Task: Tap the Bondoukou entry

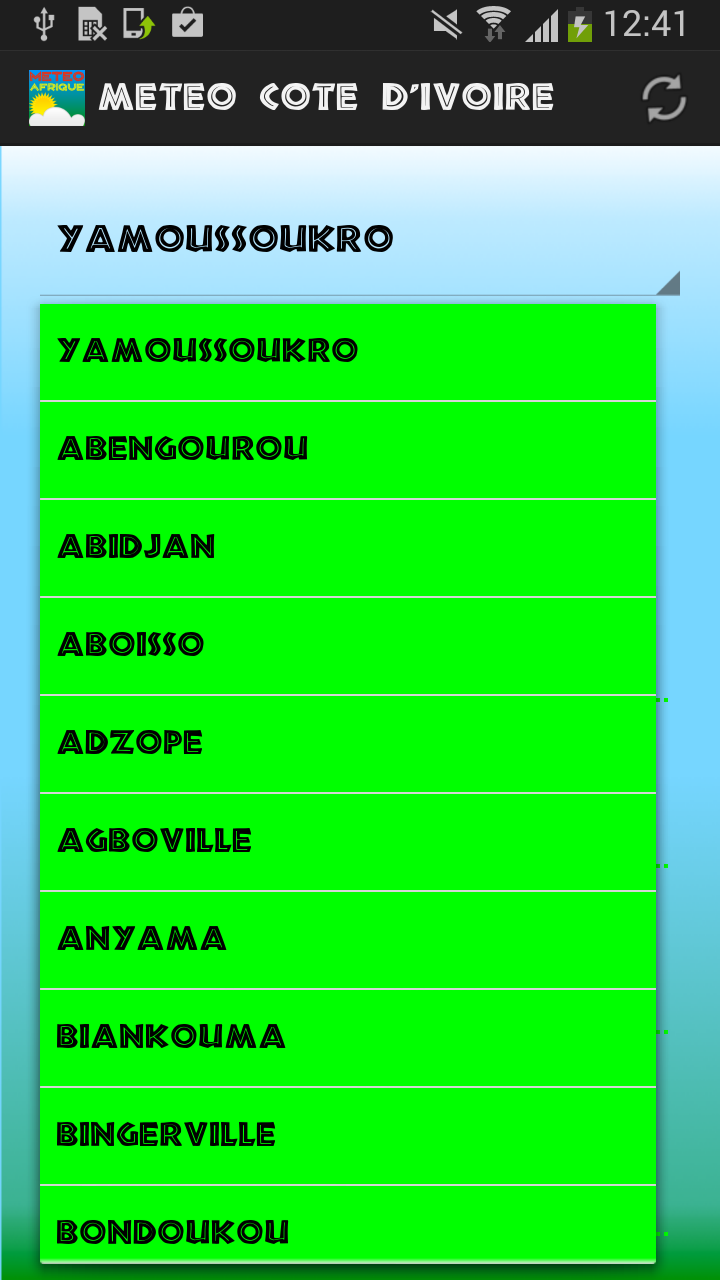Action: point(347,1228)
